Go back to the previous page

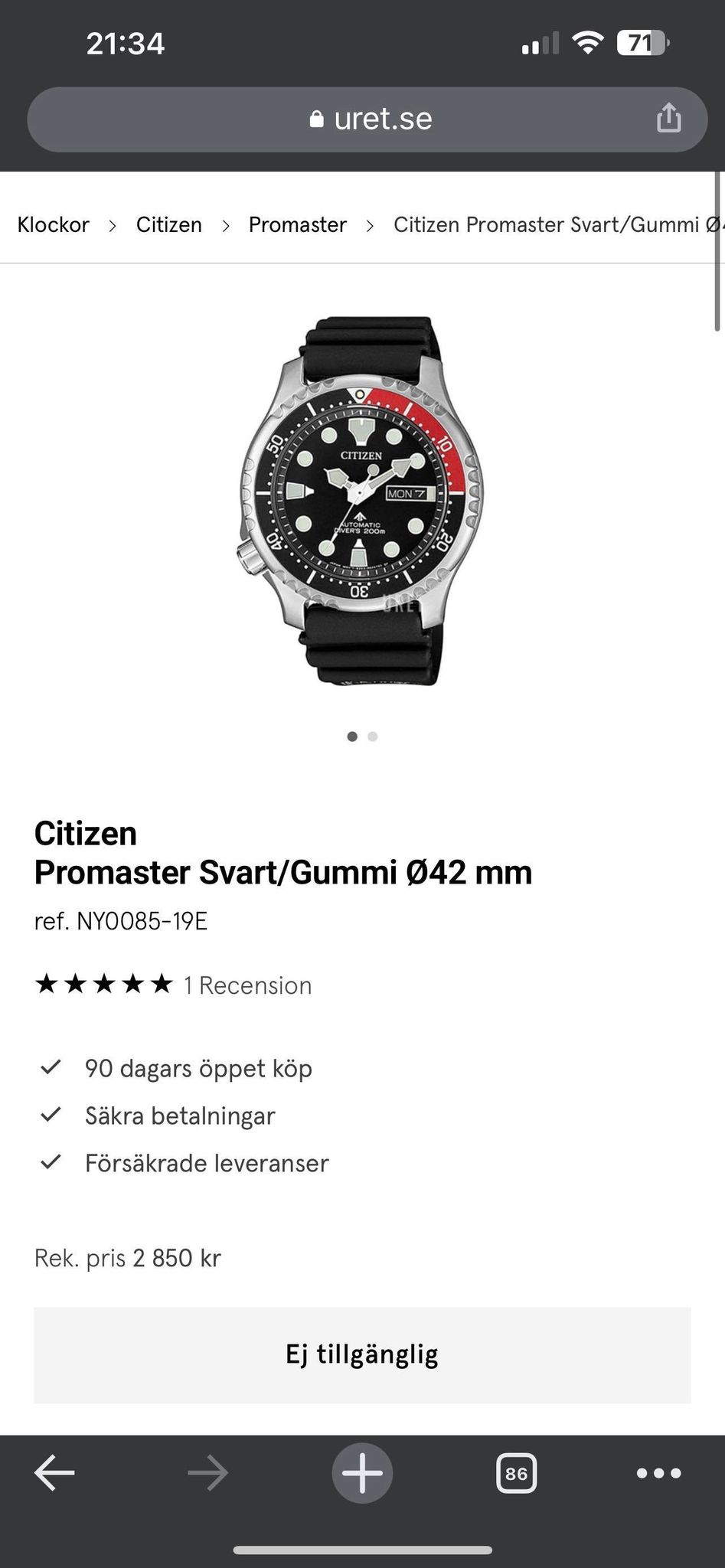pyautogui.click(x=55, y=1473)
